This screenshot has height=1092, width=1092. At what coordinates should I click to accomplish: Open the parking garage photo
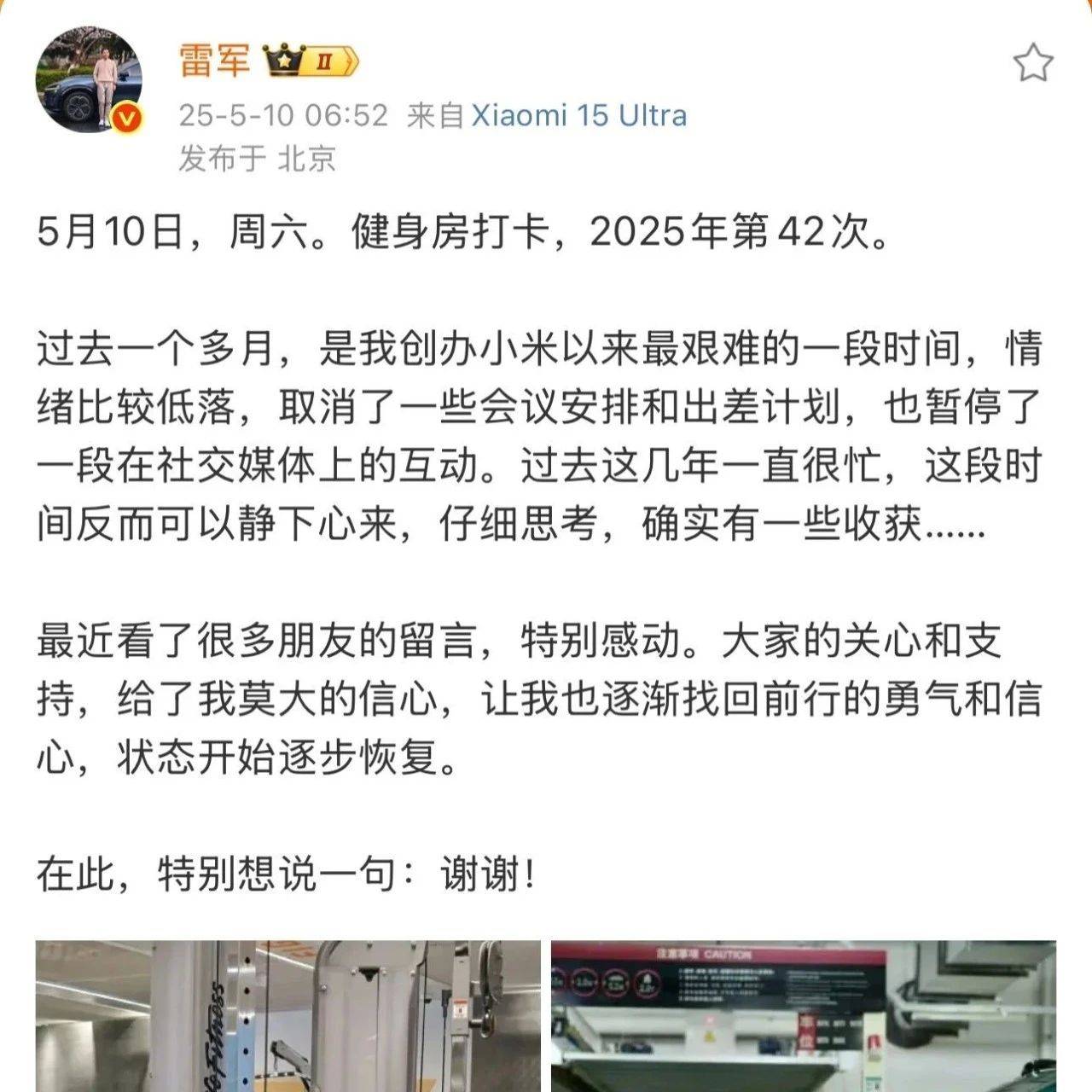point(803,1015)
